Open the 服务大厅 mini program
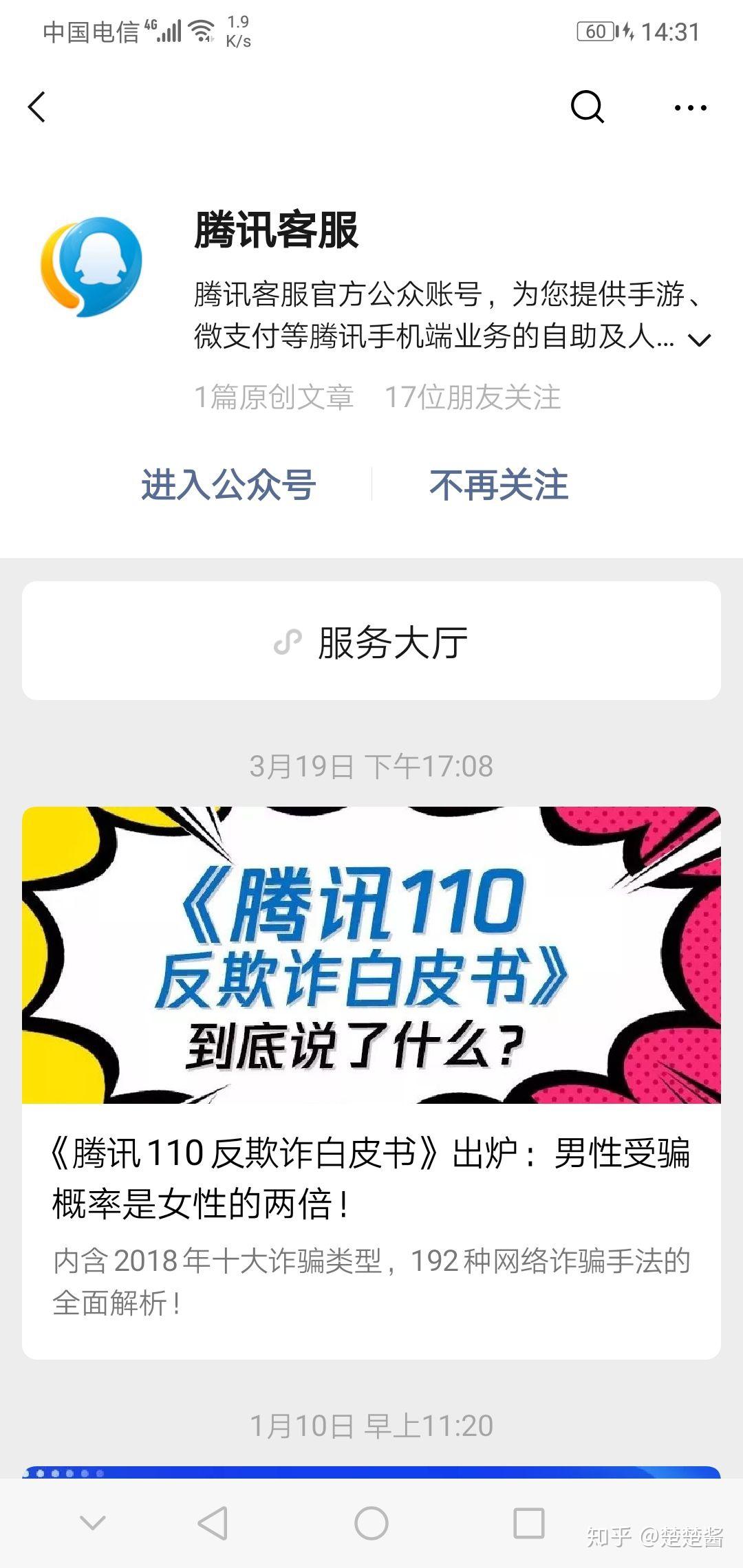Screen dimensions: 743x1568 pos(371,642)
